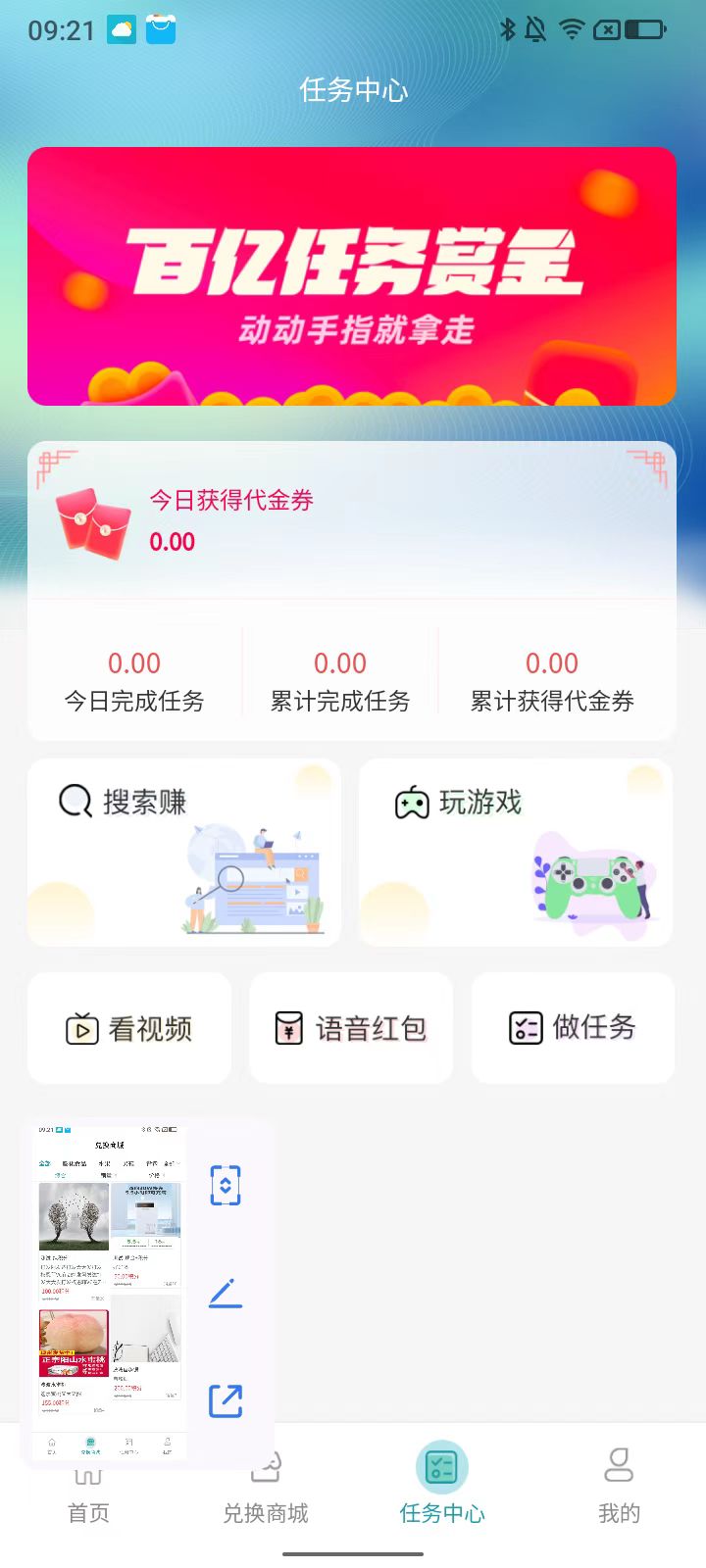Open 语音红包 voice red packet
The height and width of the screenshot is (1568, 706).
click(x=351, y=1028)
